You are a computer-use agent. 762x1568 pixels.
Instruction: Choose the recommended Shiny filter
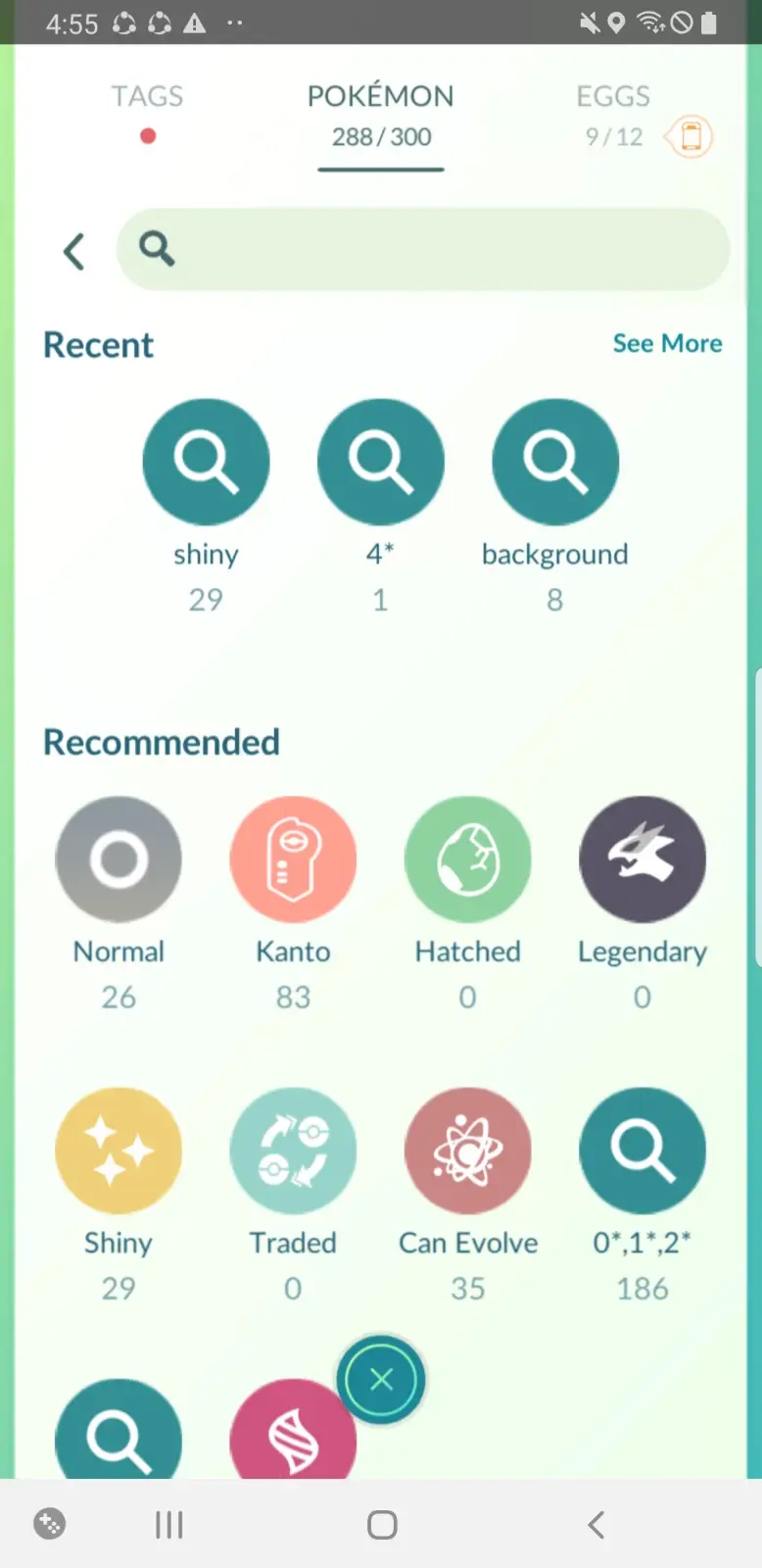pos(119,1151)
